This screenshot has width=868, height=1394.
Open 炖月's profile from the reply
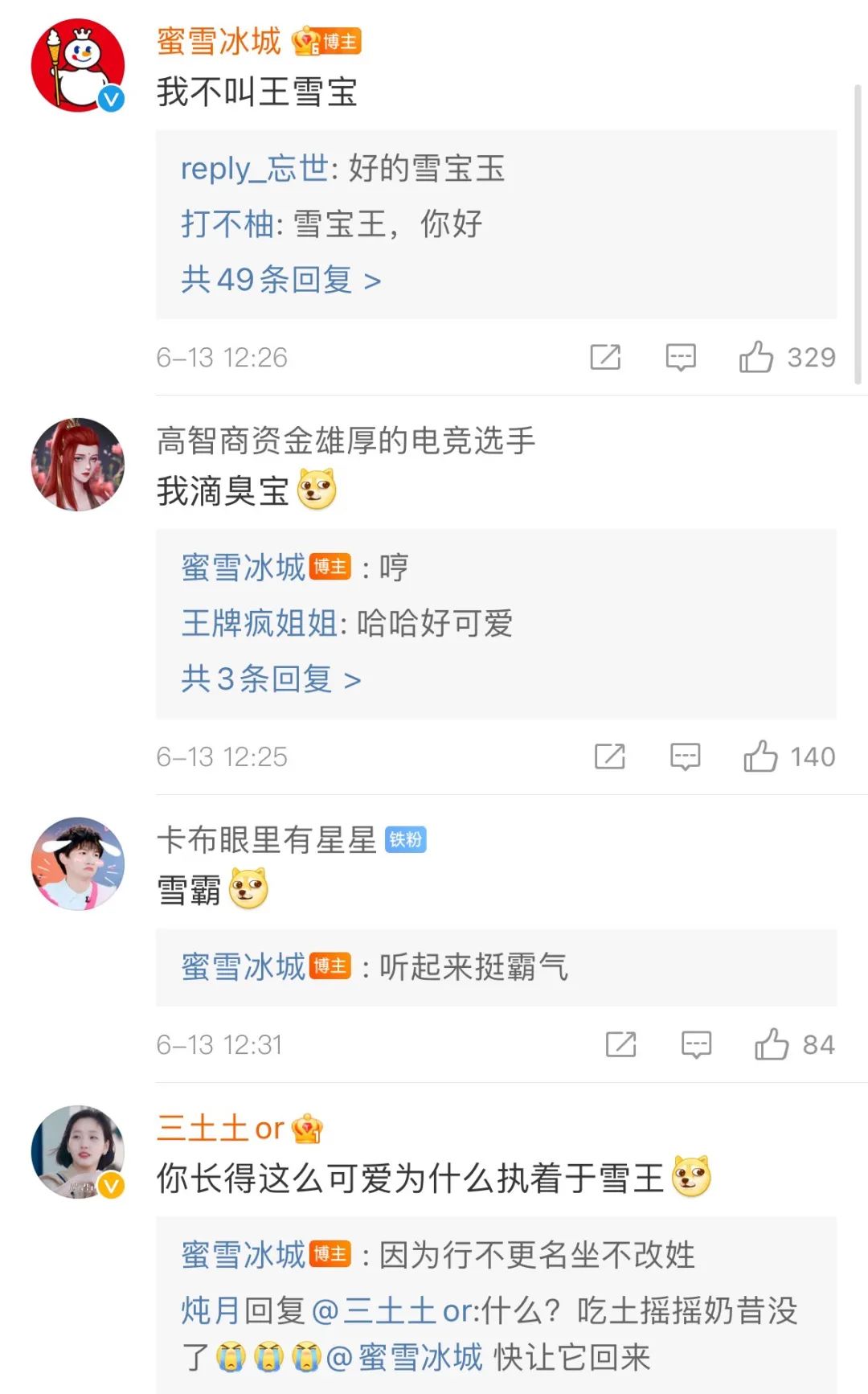click(211, 1310)
